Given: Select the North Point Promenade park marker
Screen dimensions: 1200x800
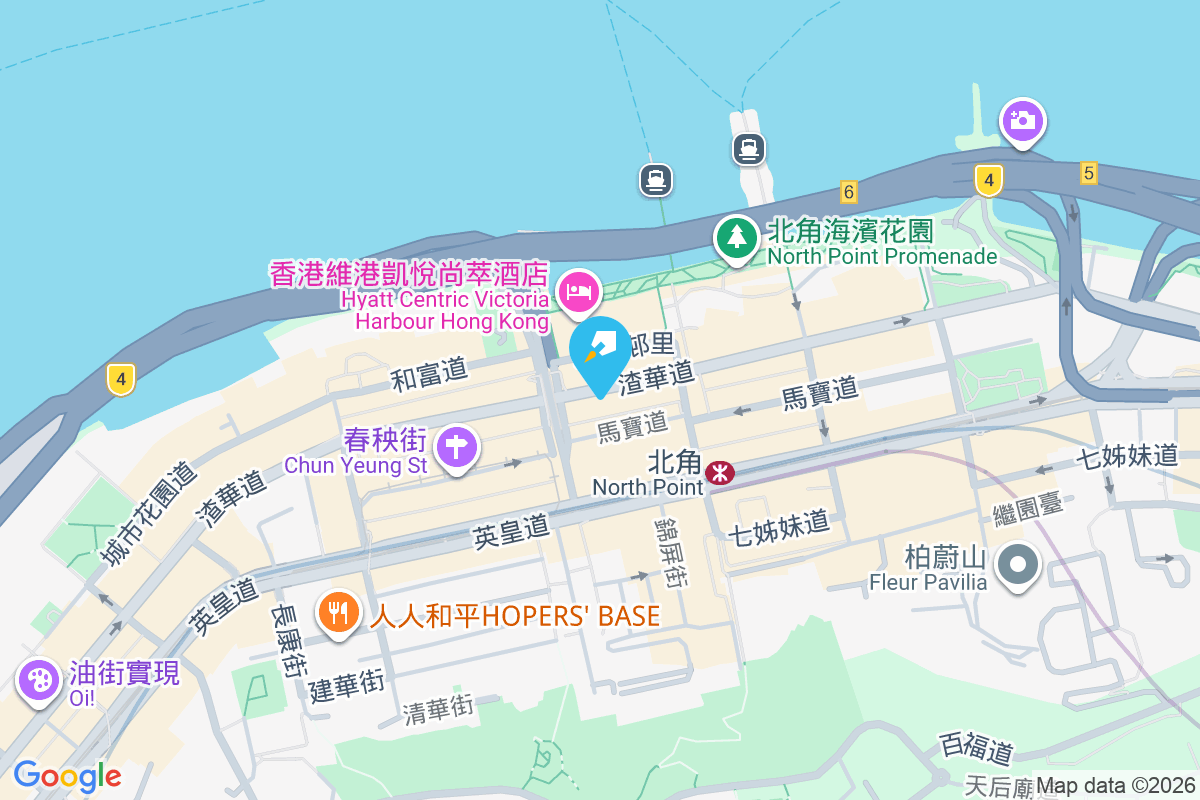Looking at the screenshot, I should 737,238.
